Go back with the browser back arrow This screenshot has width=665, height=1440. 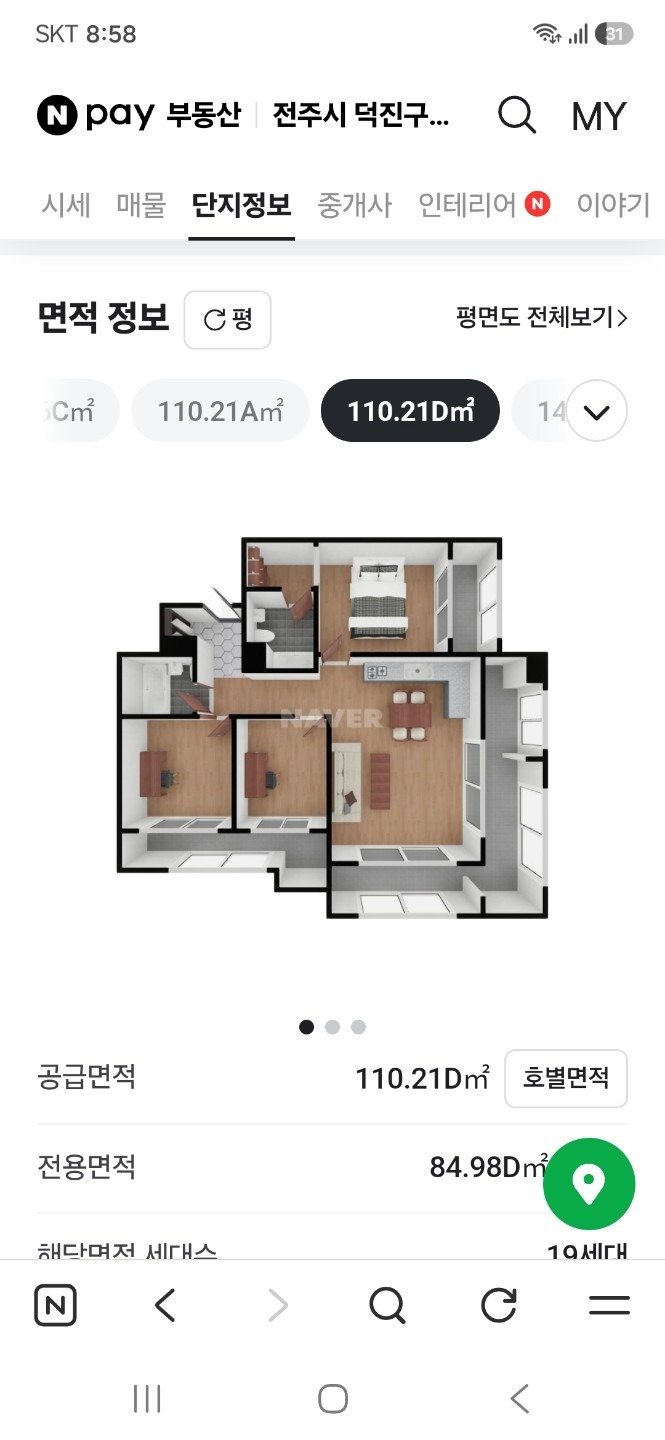tap(166, 1305)
